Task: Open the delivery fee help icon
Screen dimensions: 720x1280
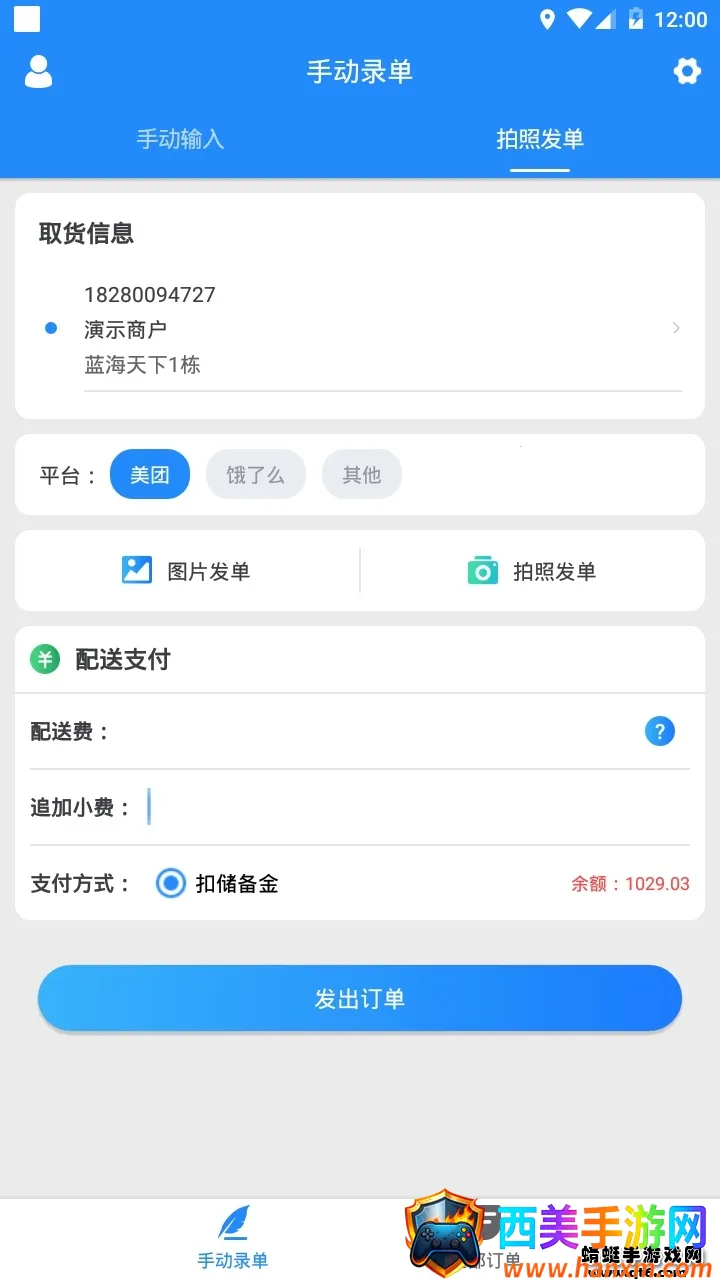Action: (659, 731)
